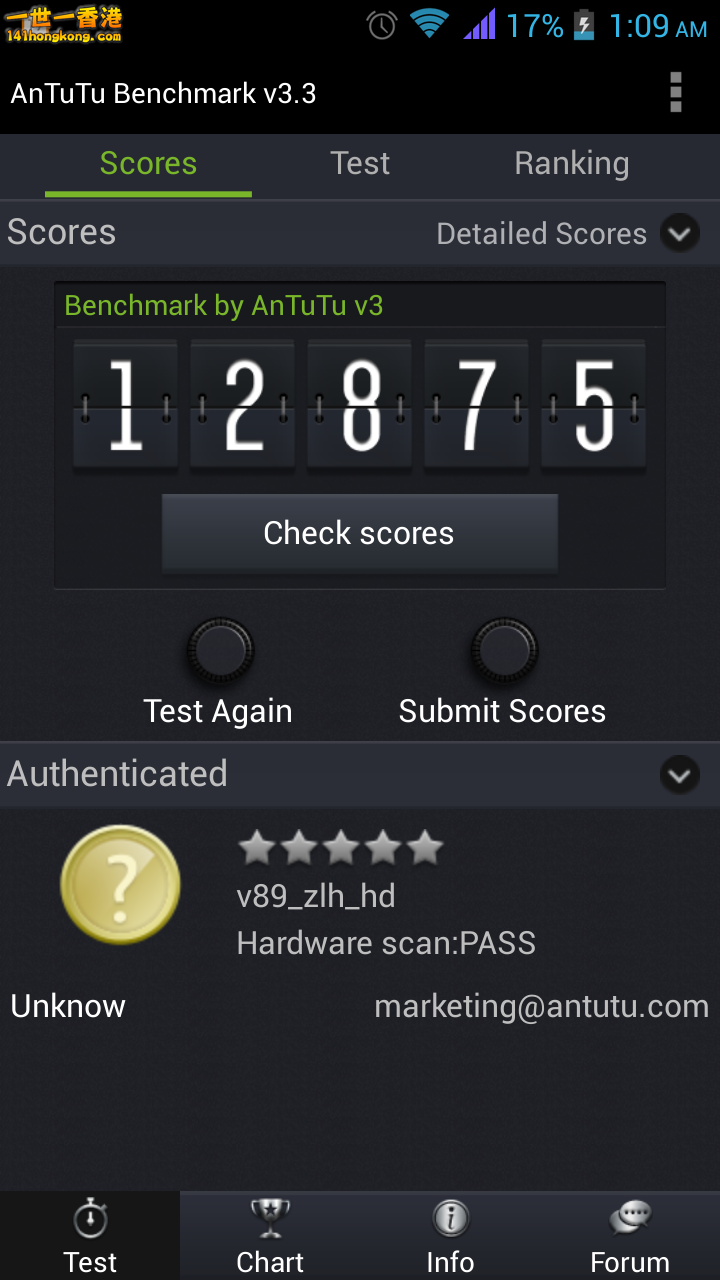
Task: Tap the Check scores button
Action: tap(359, 533)
